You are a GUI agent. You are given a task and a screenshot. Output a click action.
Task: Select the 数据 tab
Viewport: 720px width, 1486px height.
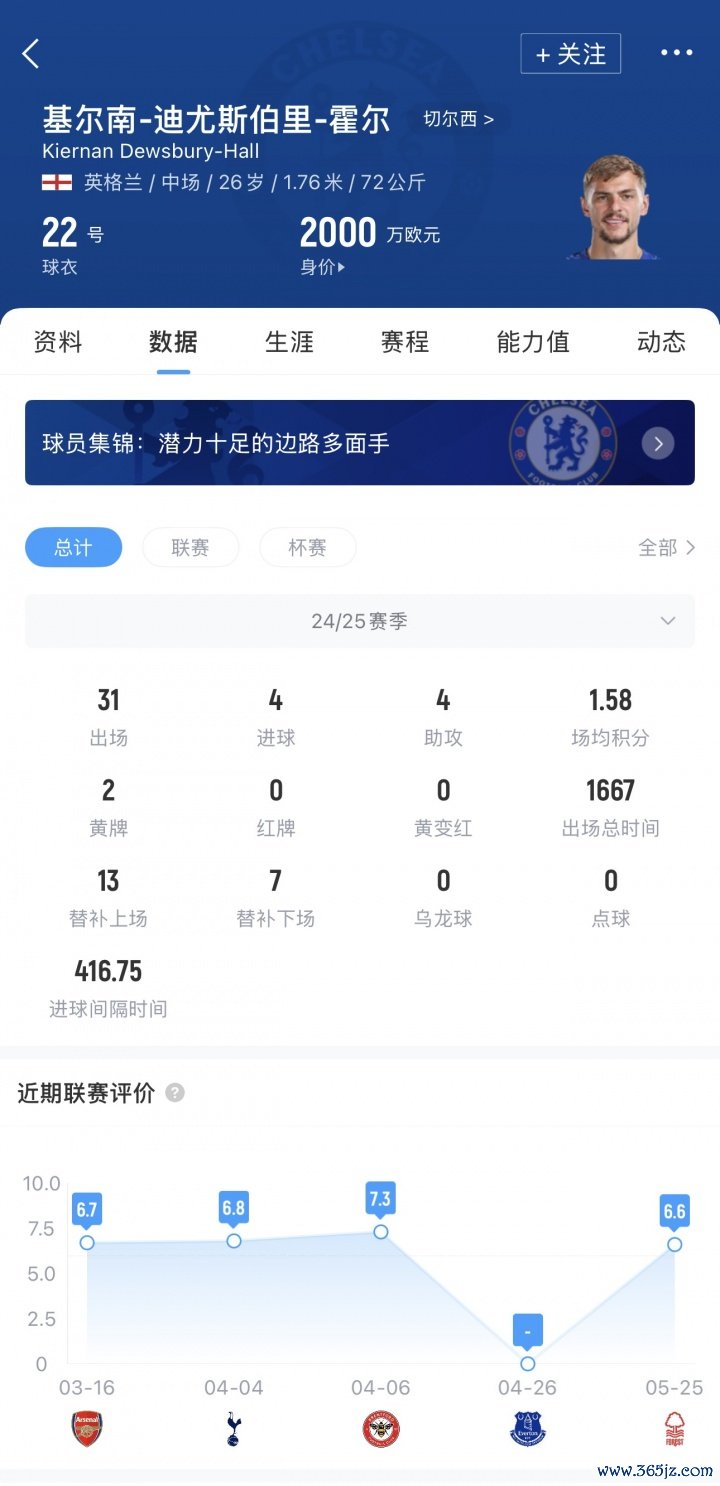coord(173,342)
